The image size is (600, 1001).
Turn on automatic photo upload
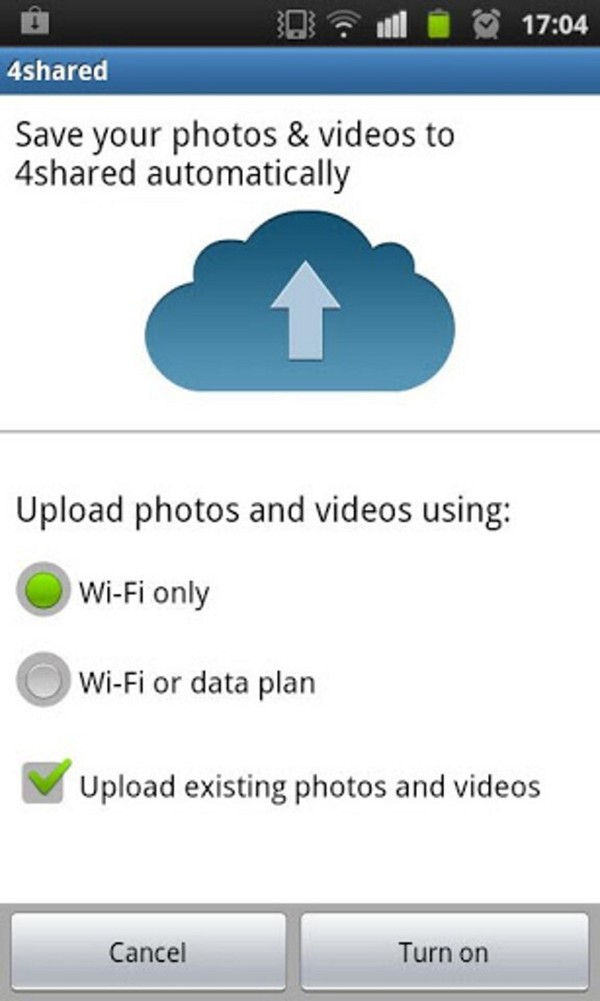[x=444, y=952]
